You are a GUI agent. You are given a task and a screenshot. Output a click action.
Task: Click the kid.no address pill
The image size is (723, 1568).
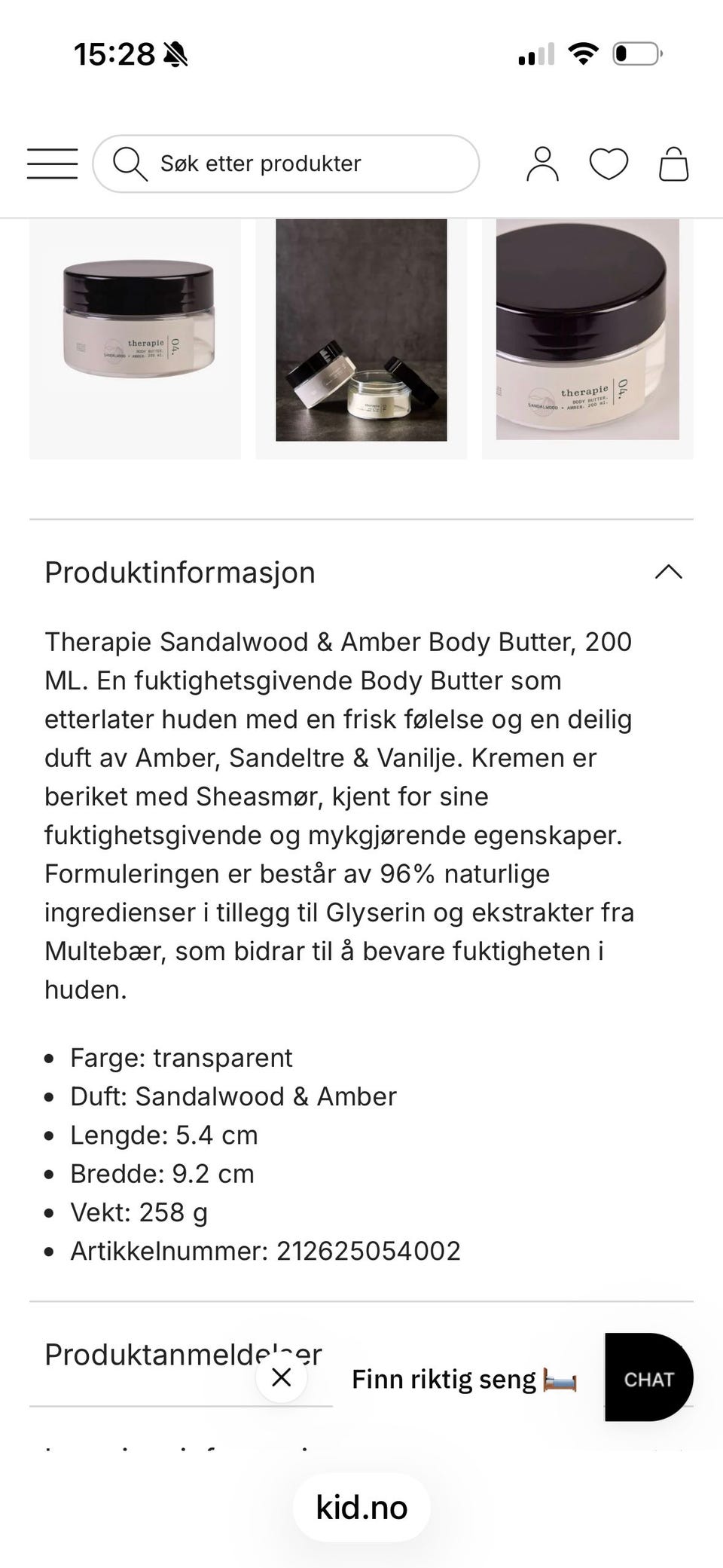361,1508
